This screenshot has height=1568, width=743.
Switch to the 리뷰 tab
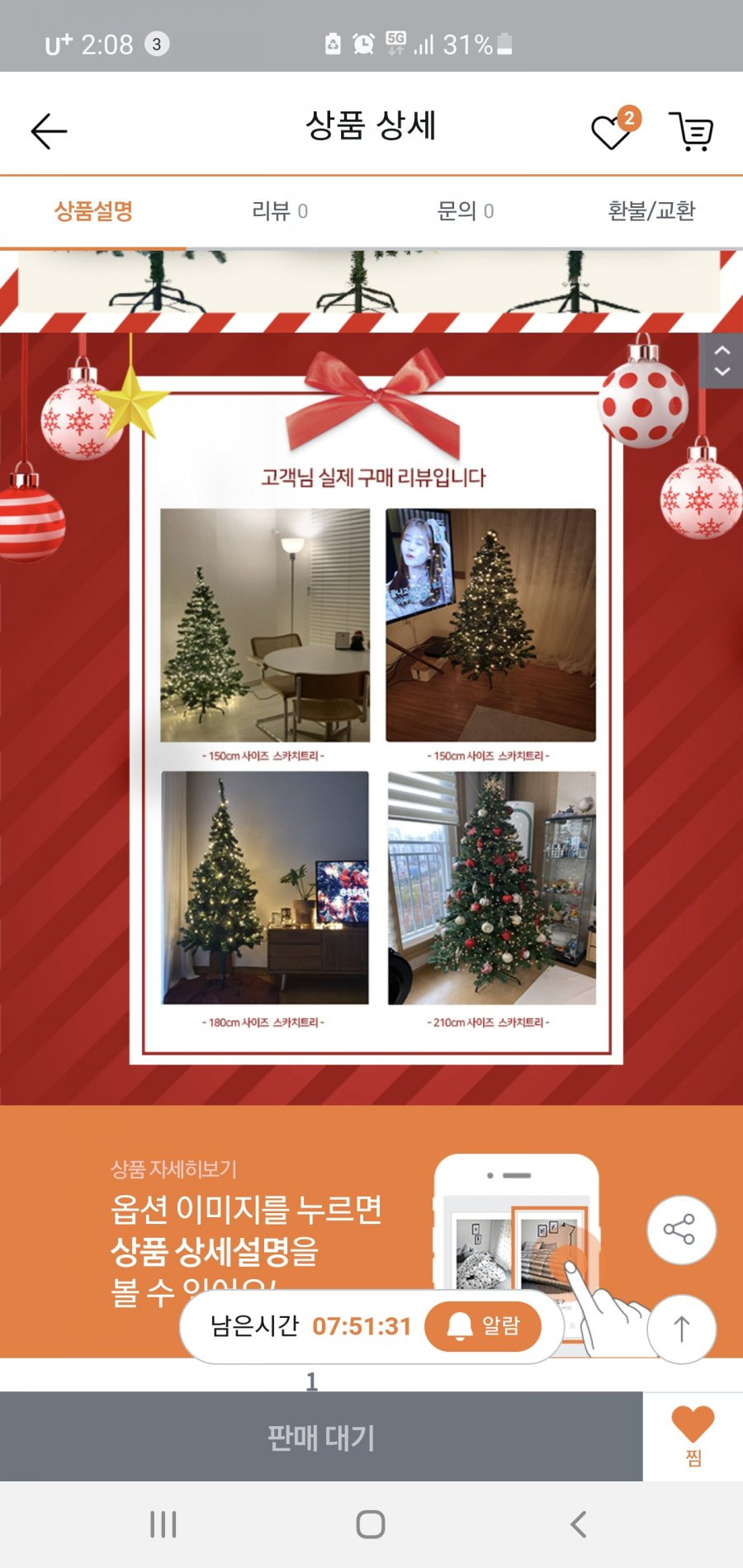click(279, 211)
